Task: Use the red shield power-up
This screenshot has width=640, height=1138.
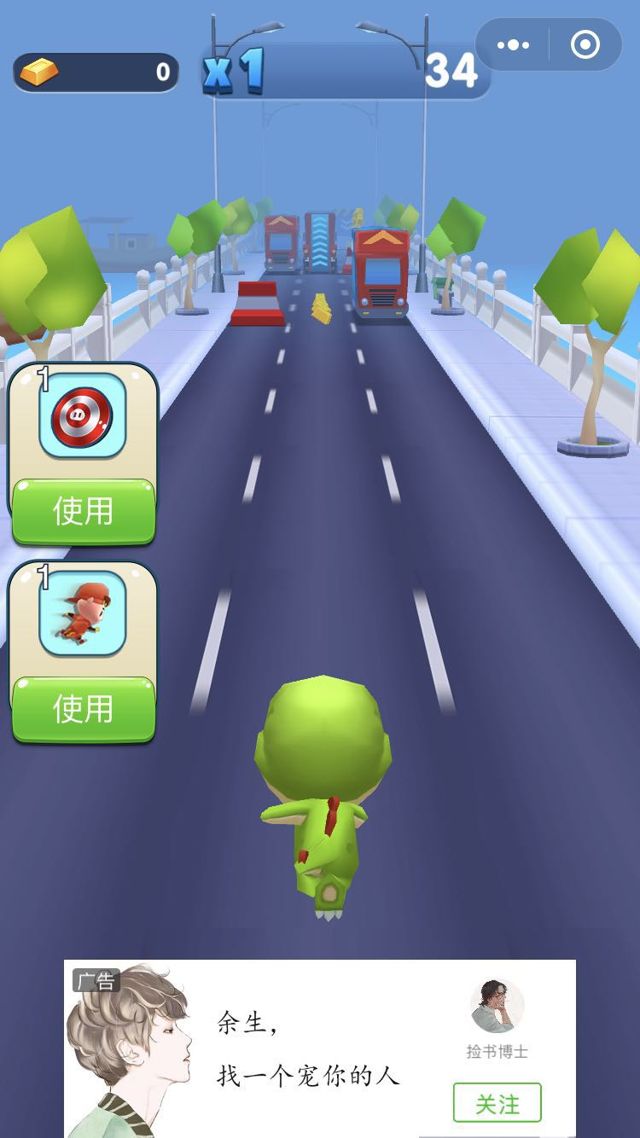Action: [83, 511]
